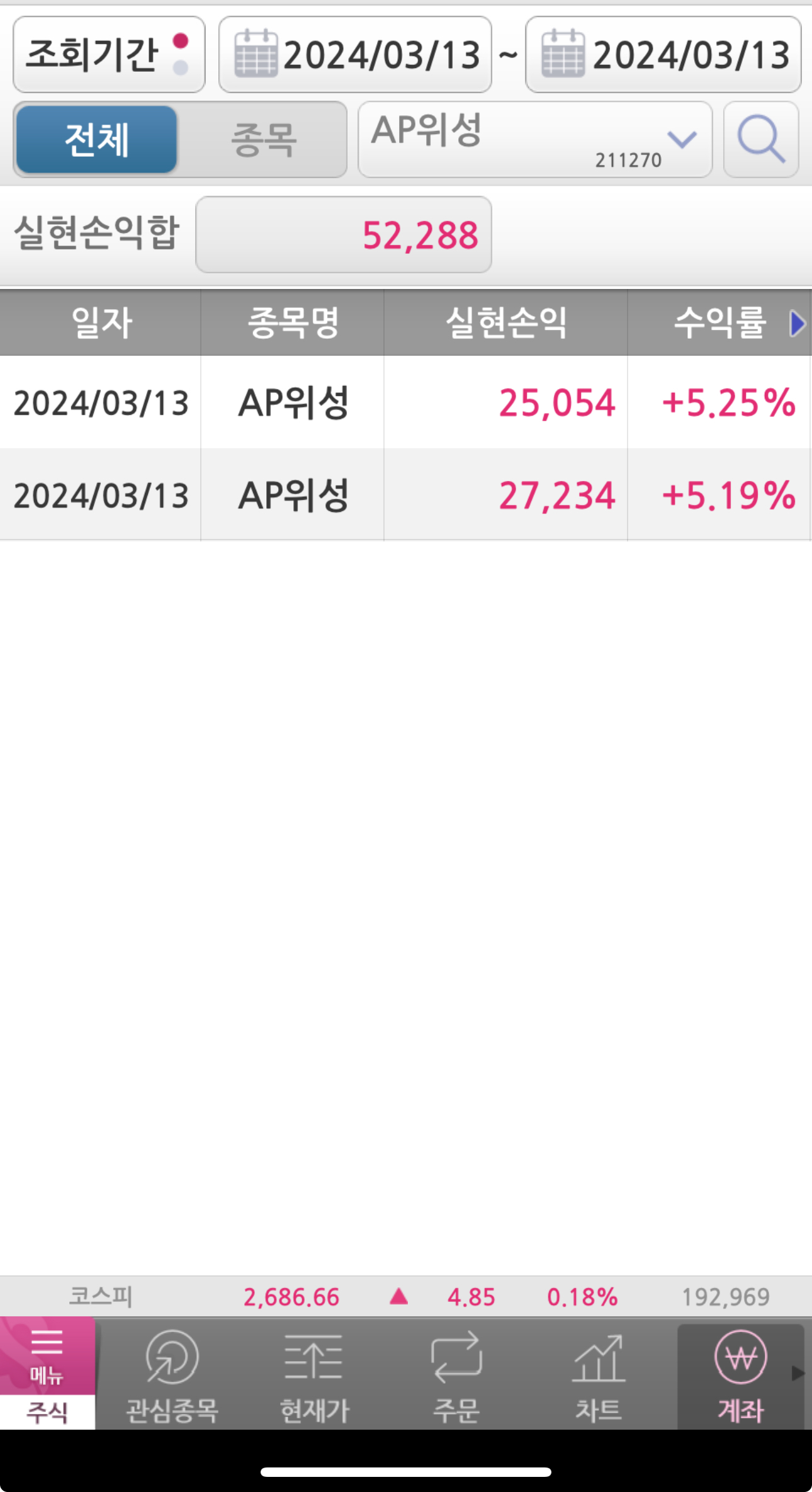Tap the 코스피 index ticker bar
812x1492 pixels.
point(405,1297)
